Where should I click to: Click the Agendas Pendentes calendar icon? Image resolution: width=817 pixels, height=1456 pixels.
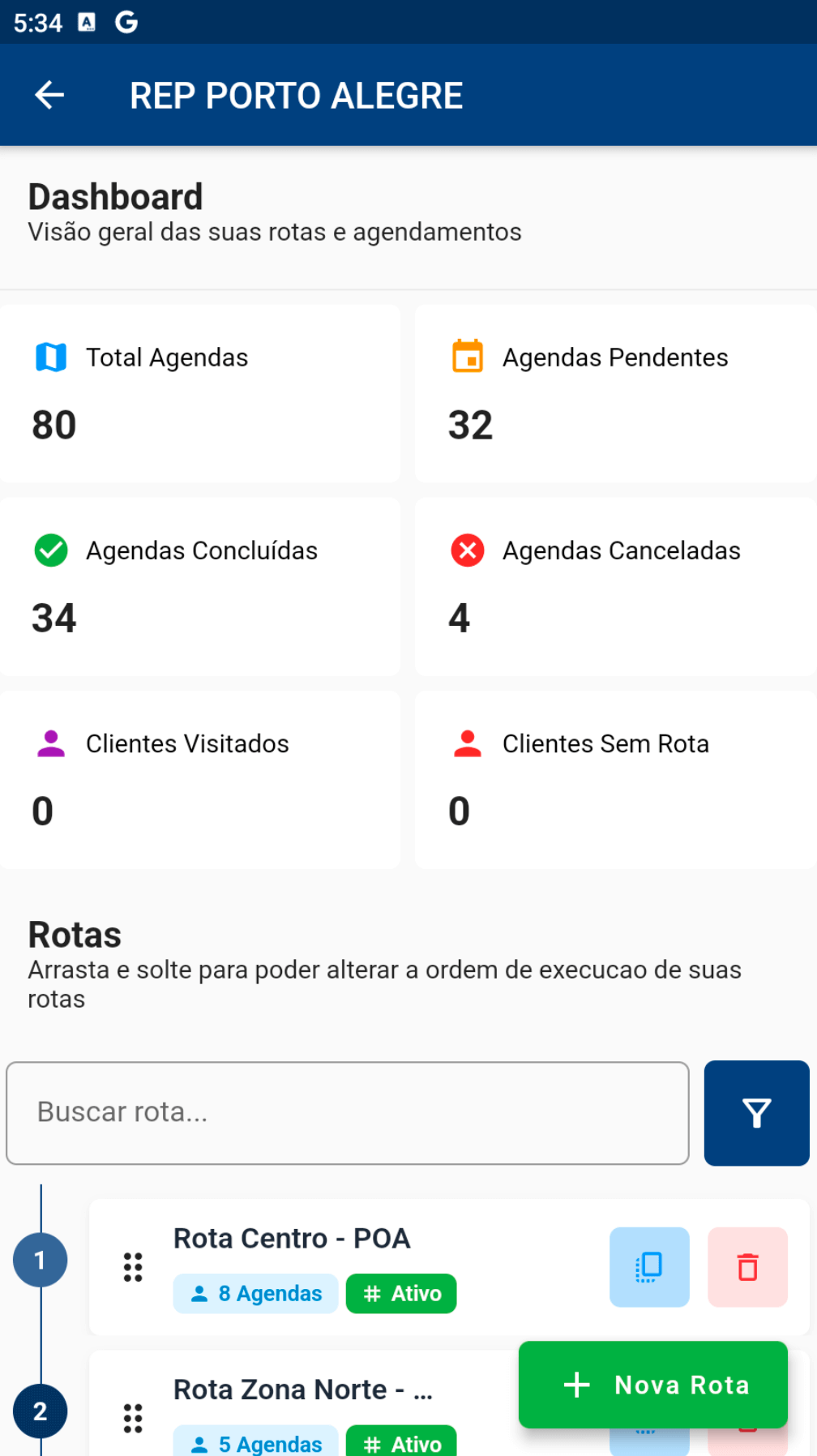click(x=468, y=357)
